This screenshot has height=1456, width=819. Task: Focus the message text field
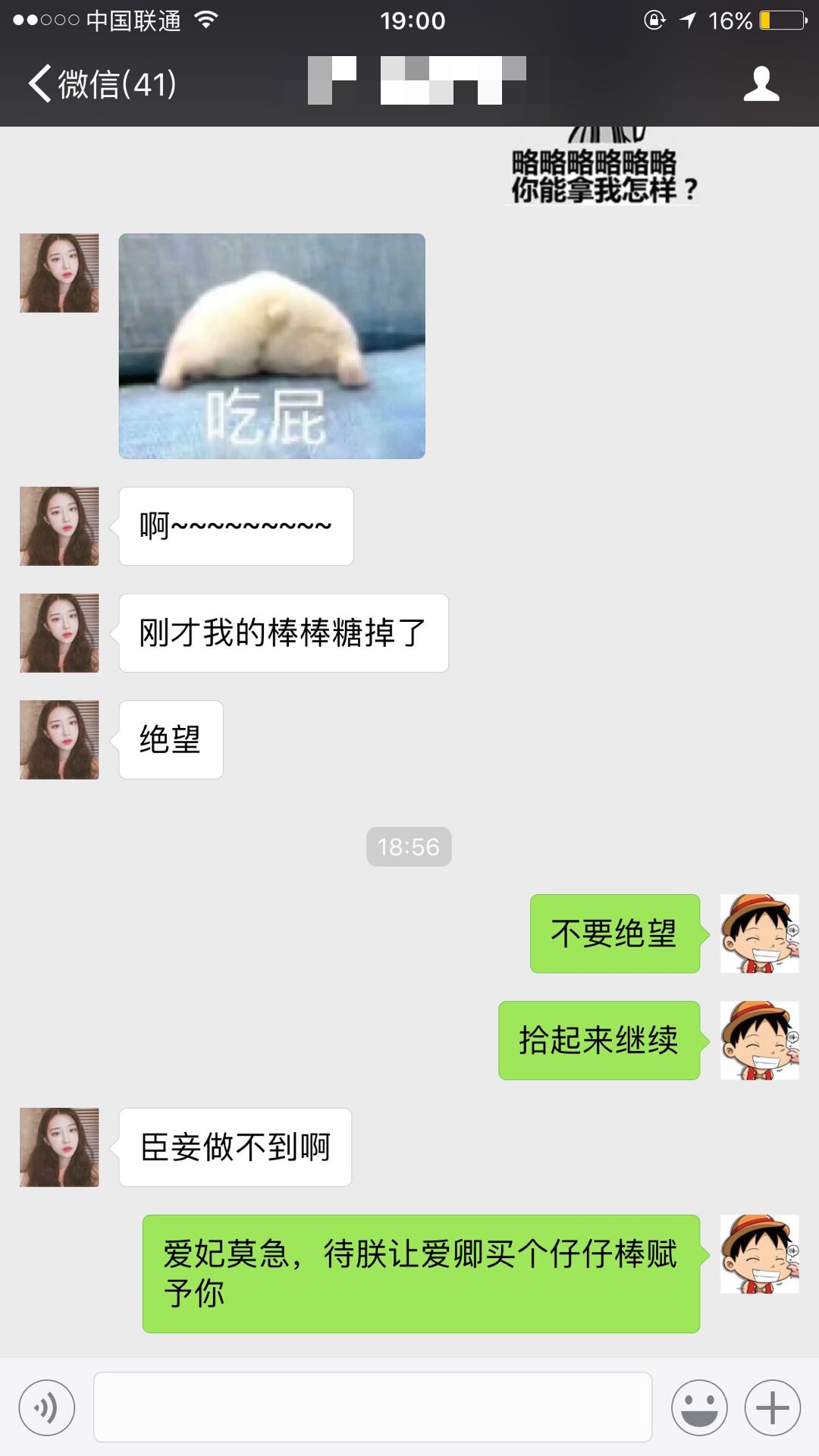(x=372, y=1407)
